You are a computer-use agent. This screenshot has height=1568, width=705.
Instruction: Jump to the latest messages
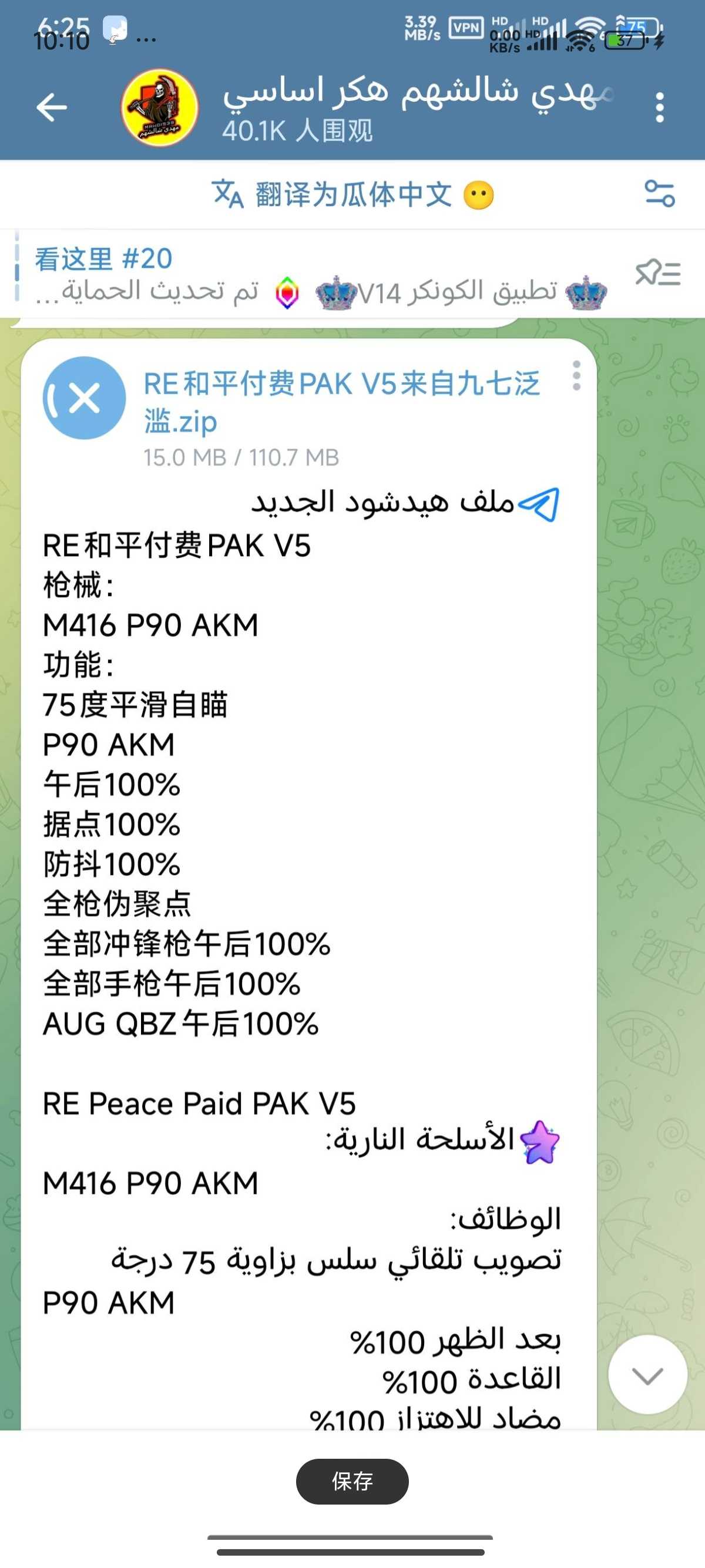[x=647, y=1374]
